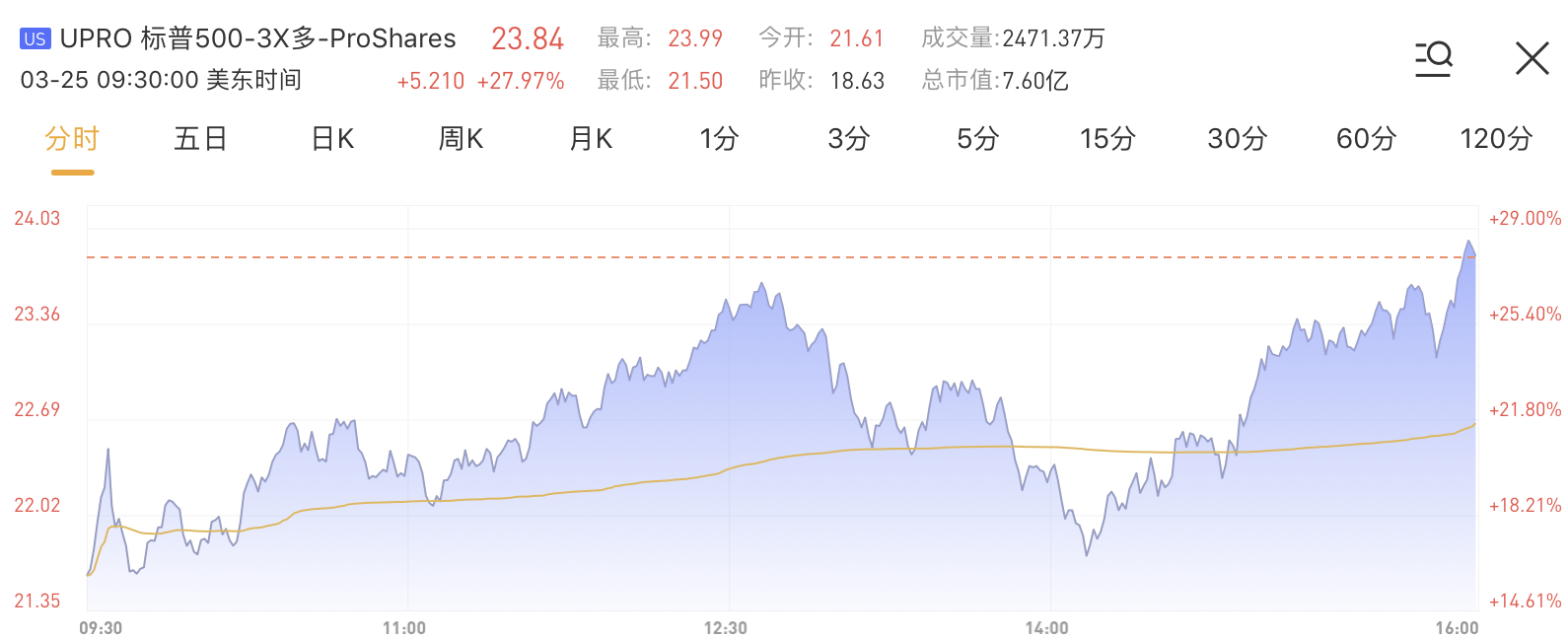Show the 30分 interval chart
This screenshot has height=638, width=1568.
[1237, 139]
